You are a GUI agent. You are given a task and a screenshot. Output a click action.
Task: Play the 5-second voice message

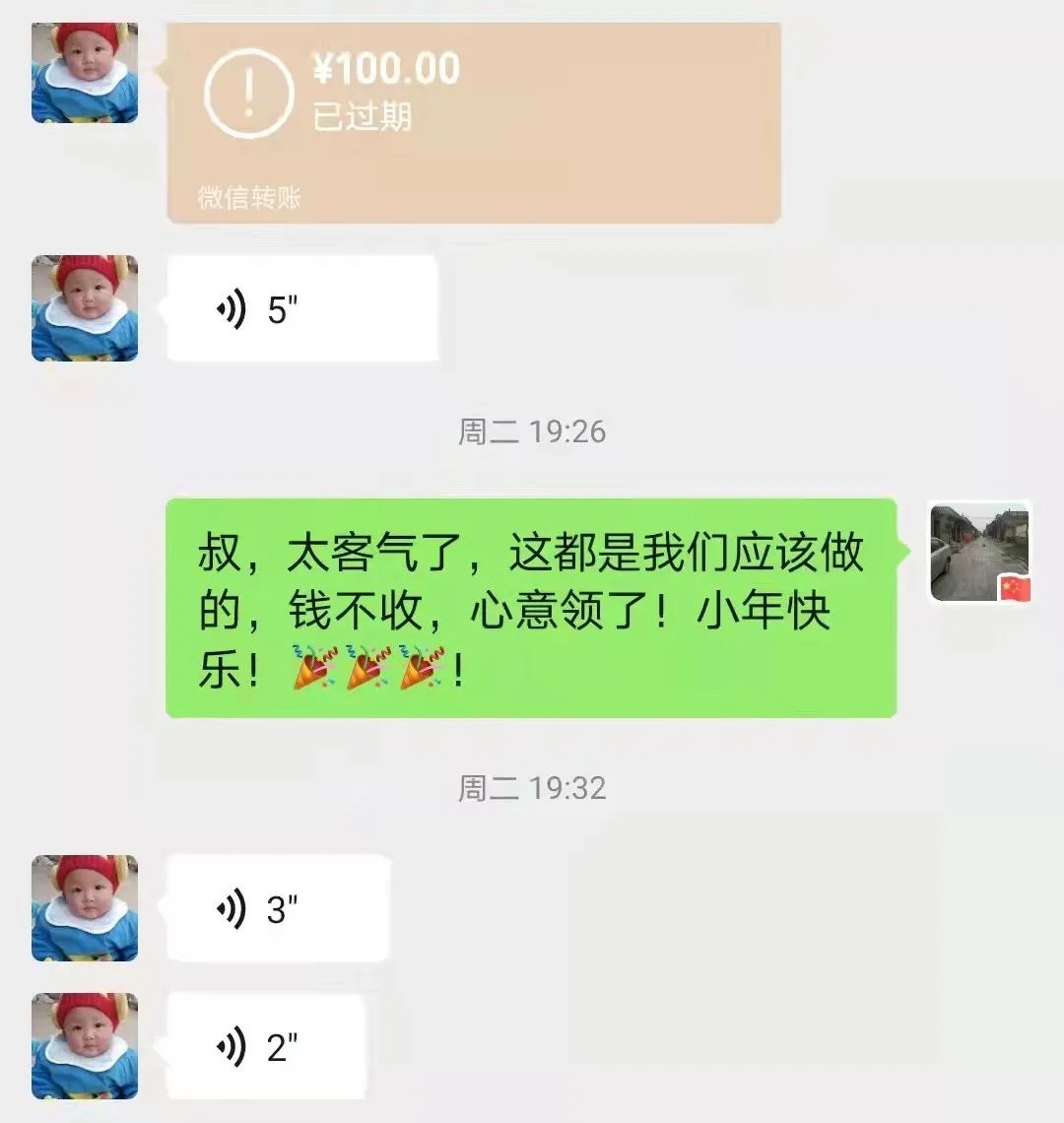pyautogui.click(x=301, y=309)
